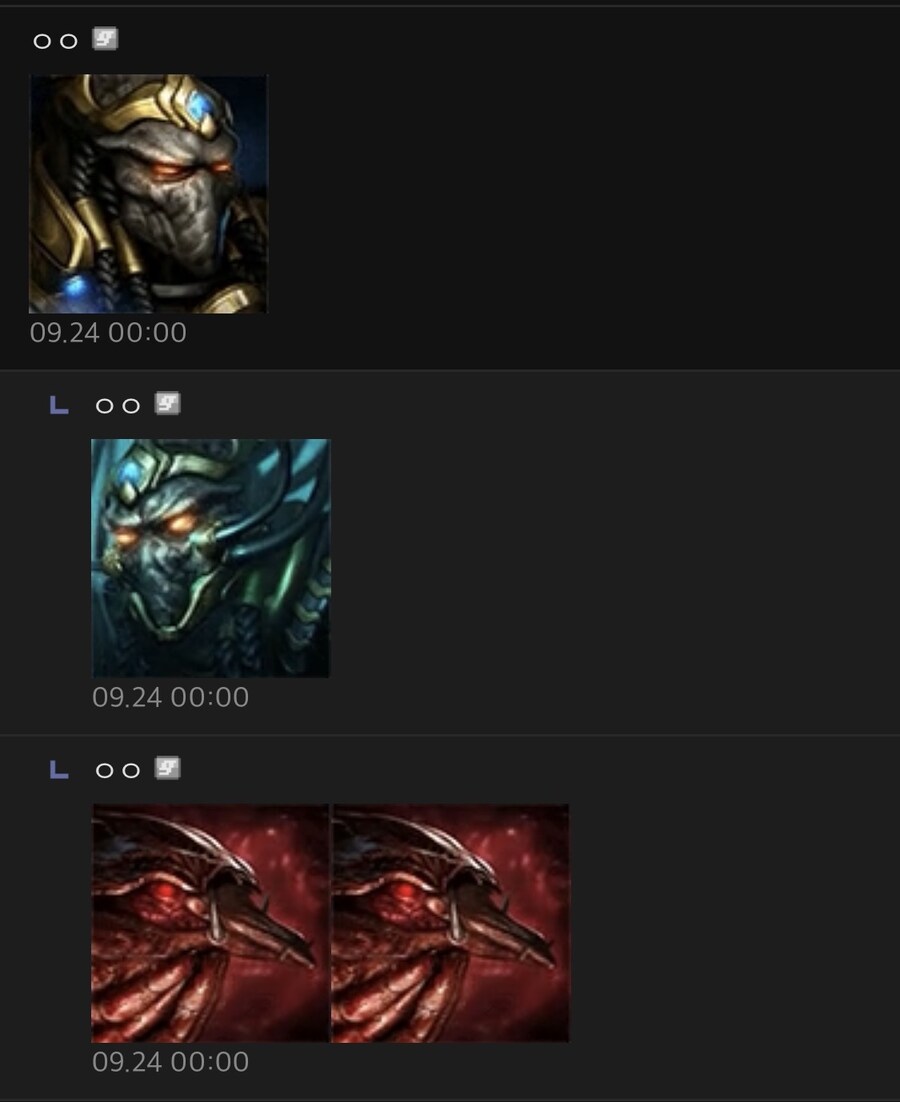Open the author ㅇㅇ above the gold Protoss sticker

[55, 41]
